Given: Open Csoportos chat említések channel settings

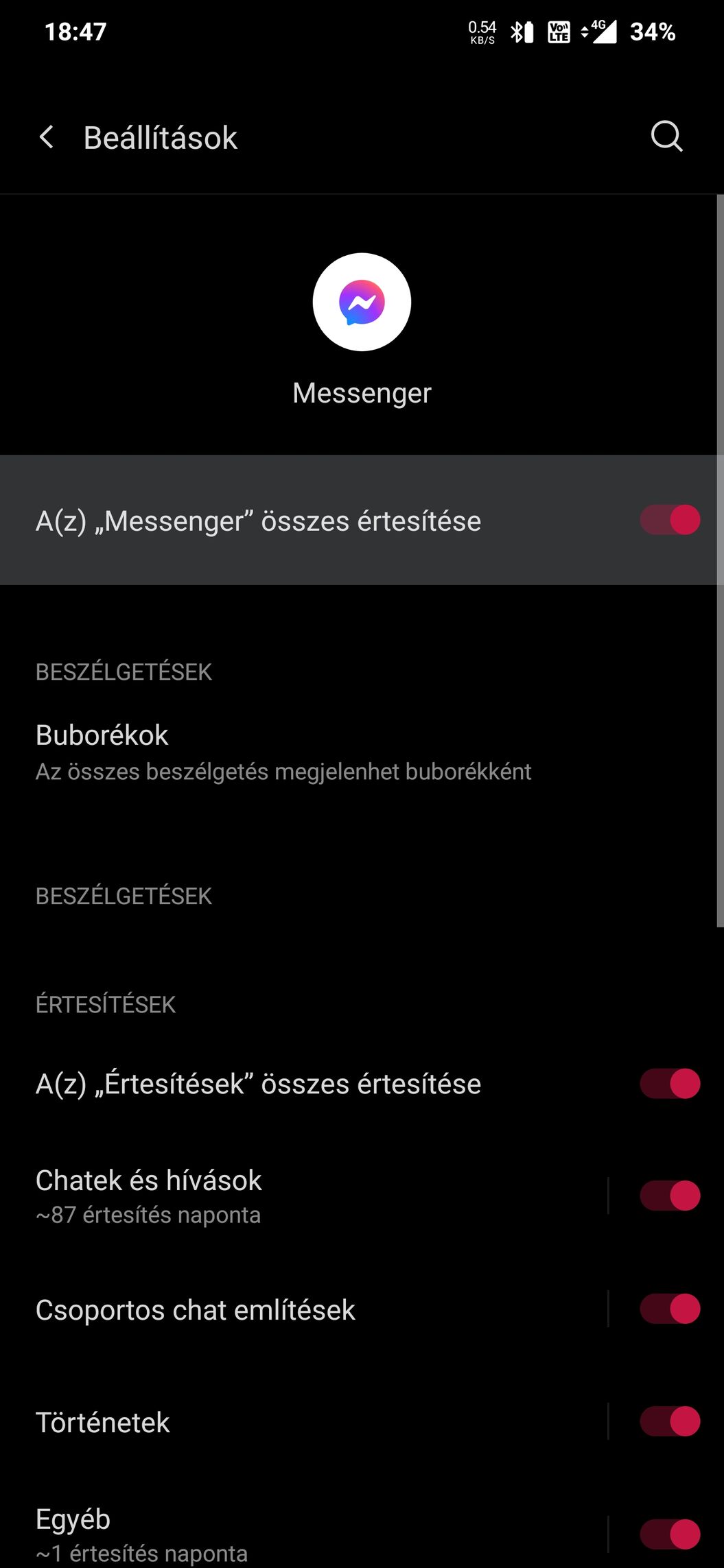Looking at the screenshot, I should (x=275, y=1309).
